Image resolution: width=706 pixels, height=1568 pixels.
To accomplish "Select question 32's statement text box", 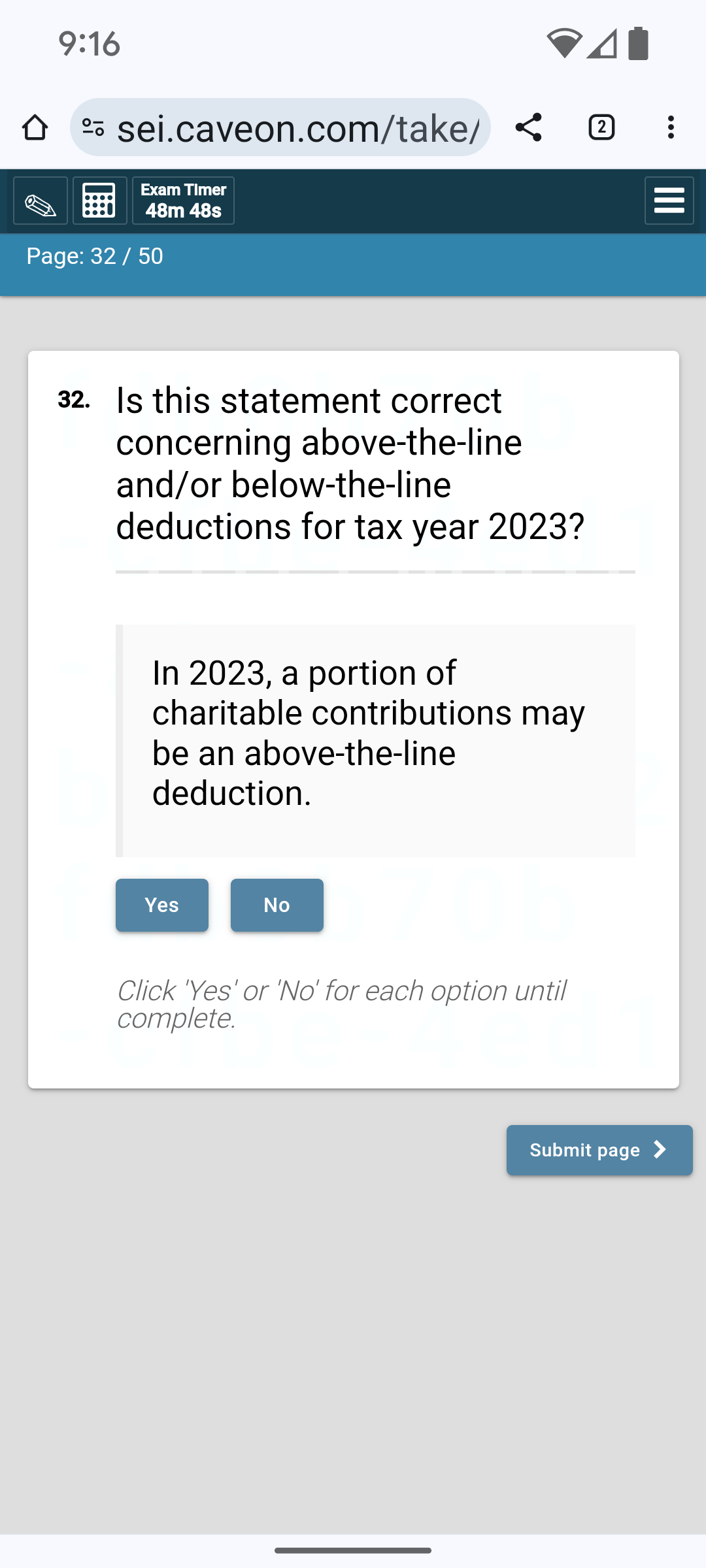I will tap(376, 738).
